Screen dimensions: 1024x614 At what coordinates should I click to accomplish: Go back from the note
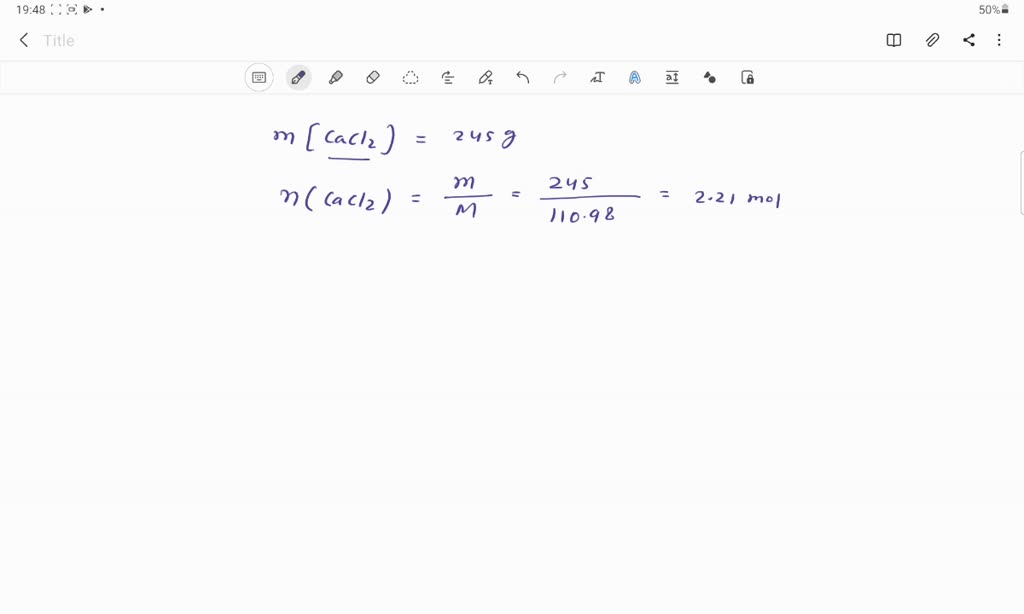pos(24,40)
